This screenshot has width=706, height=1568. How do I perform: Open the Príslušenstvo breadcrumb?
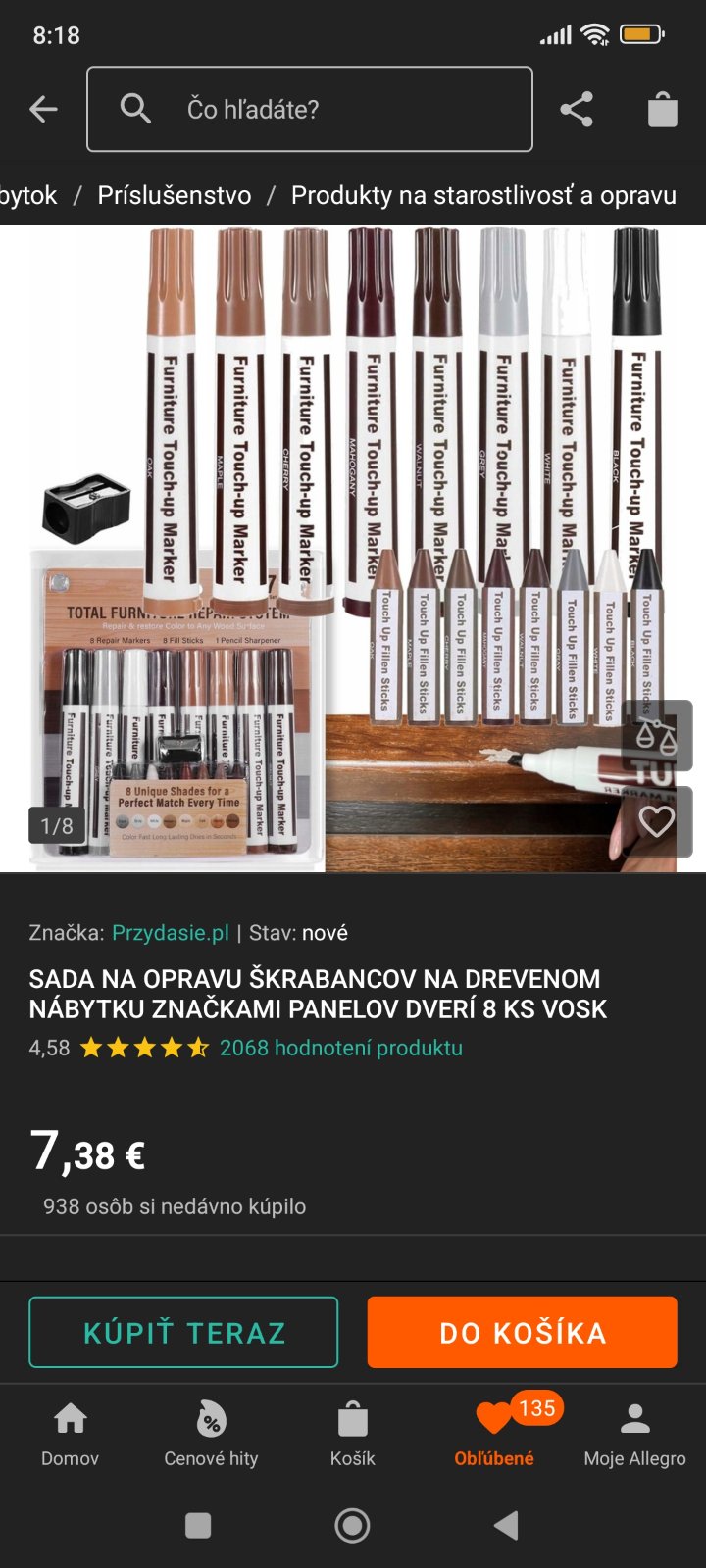point(174,195)
